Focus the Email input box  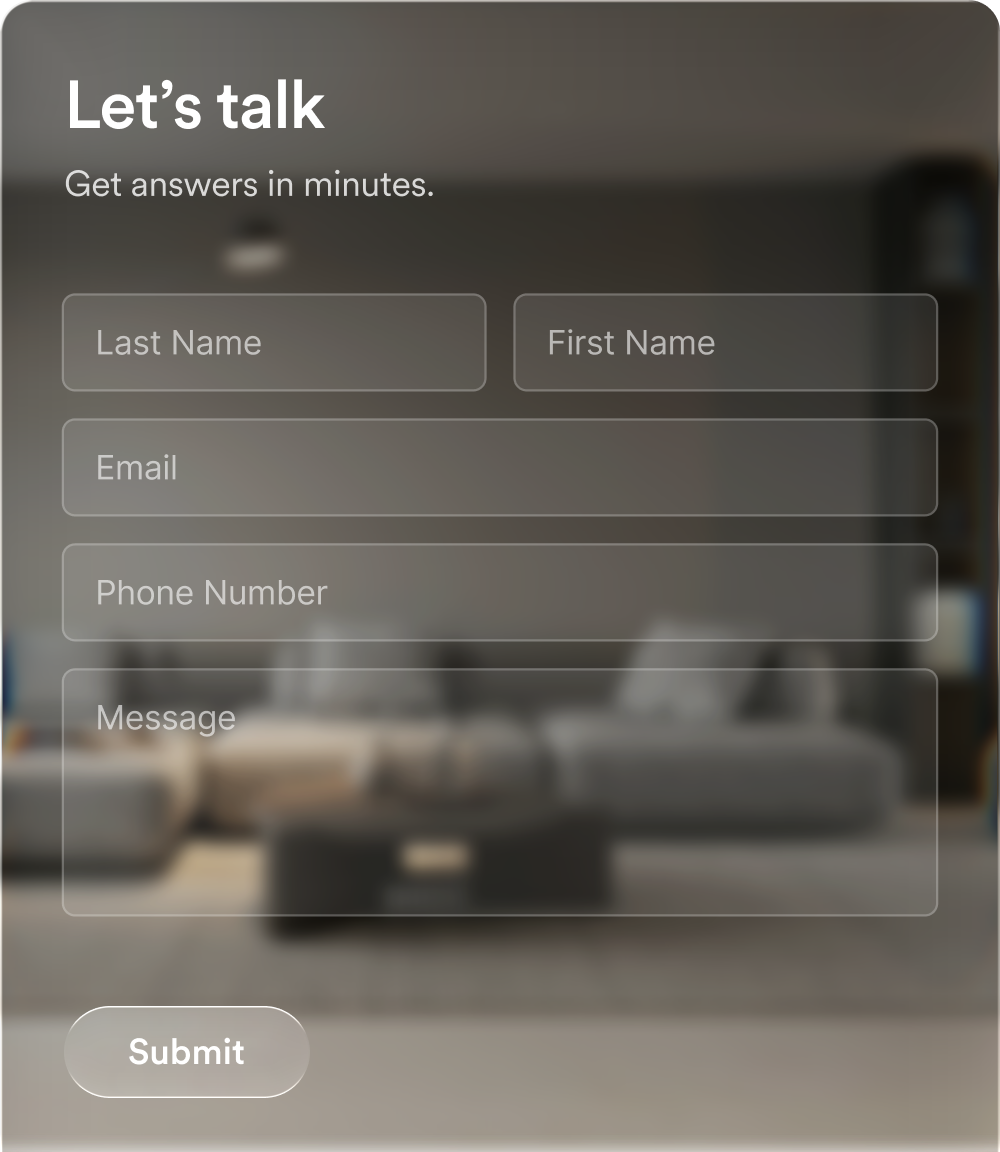500,467
